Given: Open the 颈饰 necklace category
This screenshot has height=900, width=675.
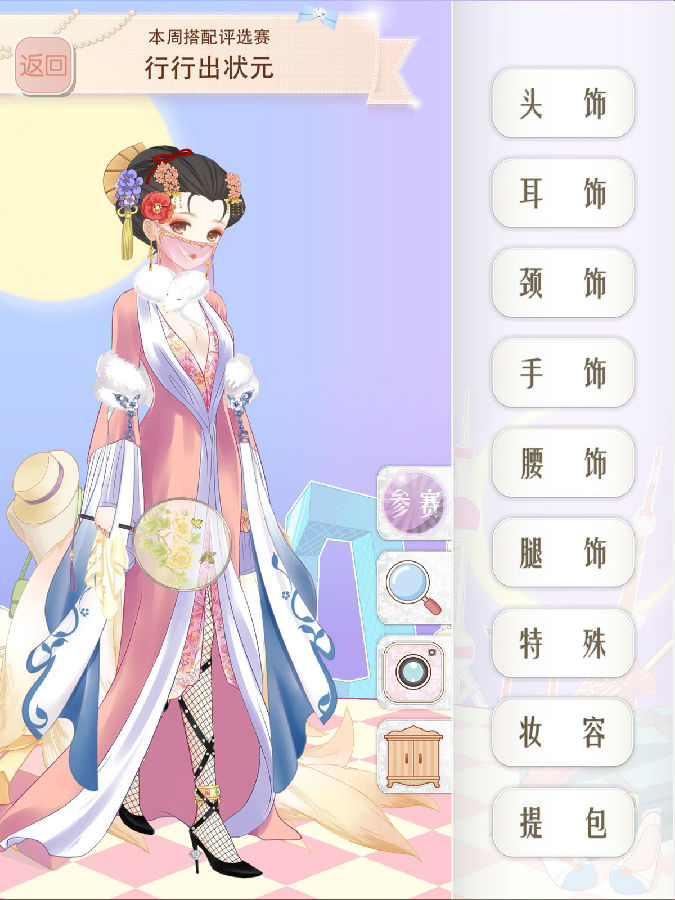Looking at the screenshot, I should (x=563, y=283).
